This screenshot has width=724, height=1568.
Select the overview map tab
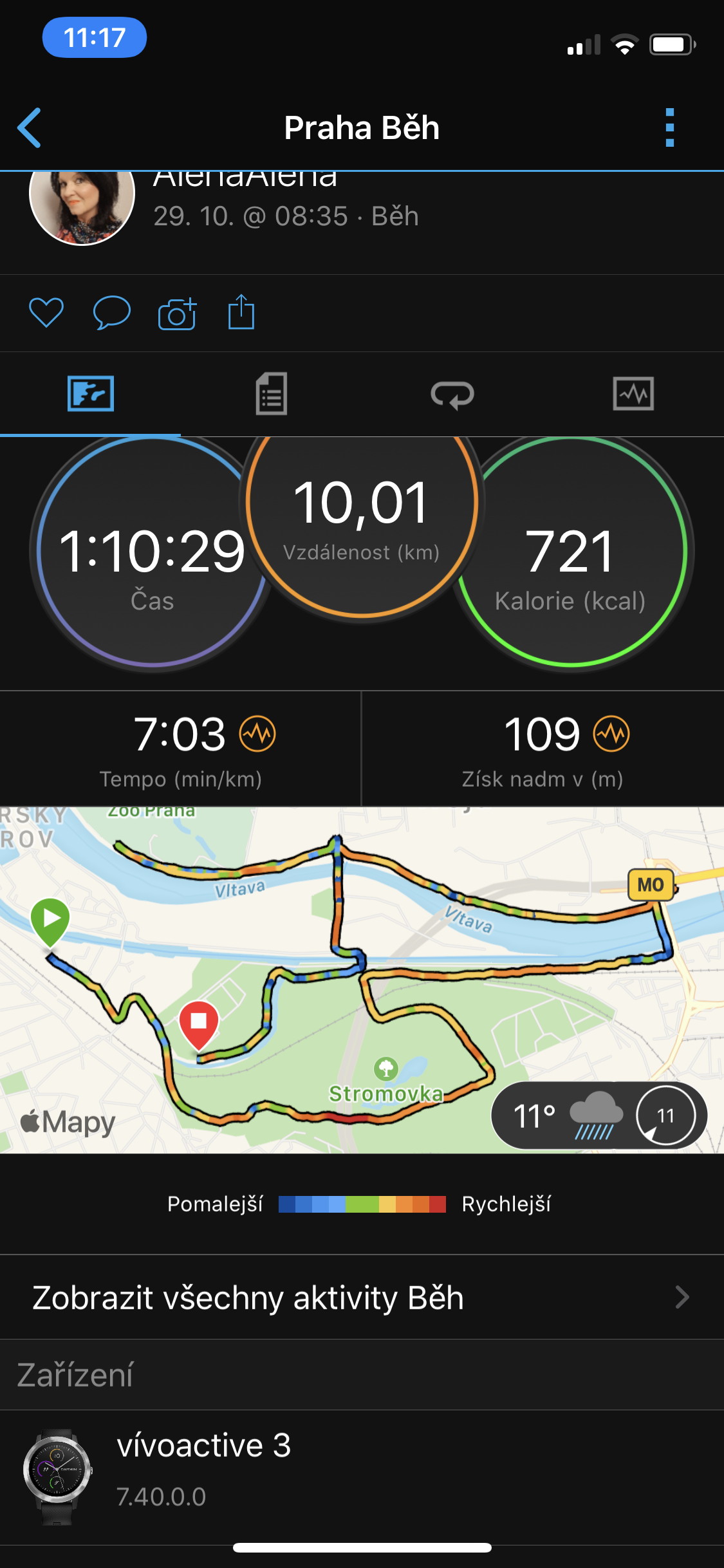pyautogui.click(x=91, y=394)
